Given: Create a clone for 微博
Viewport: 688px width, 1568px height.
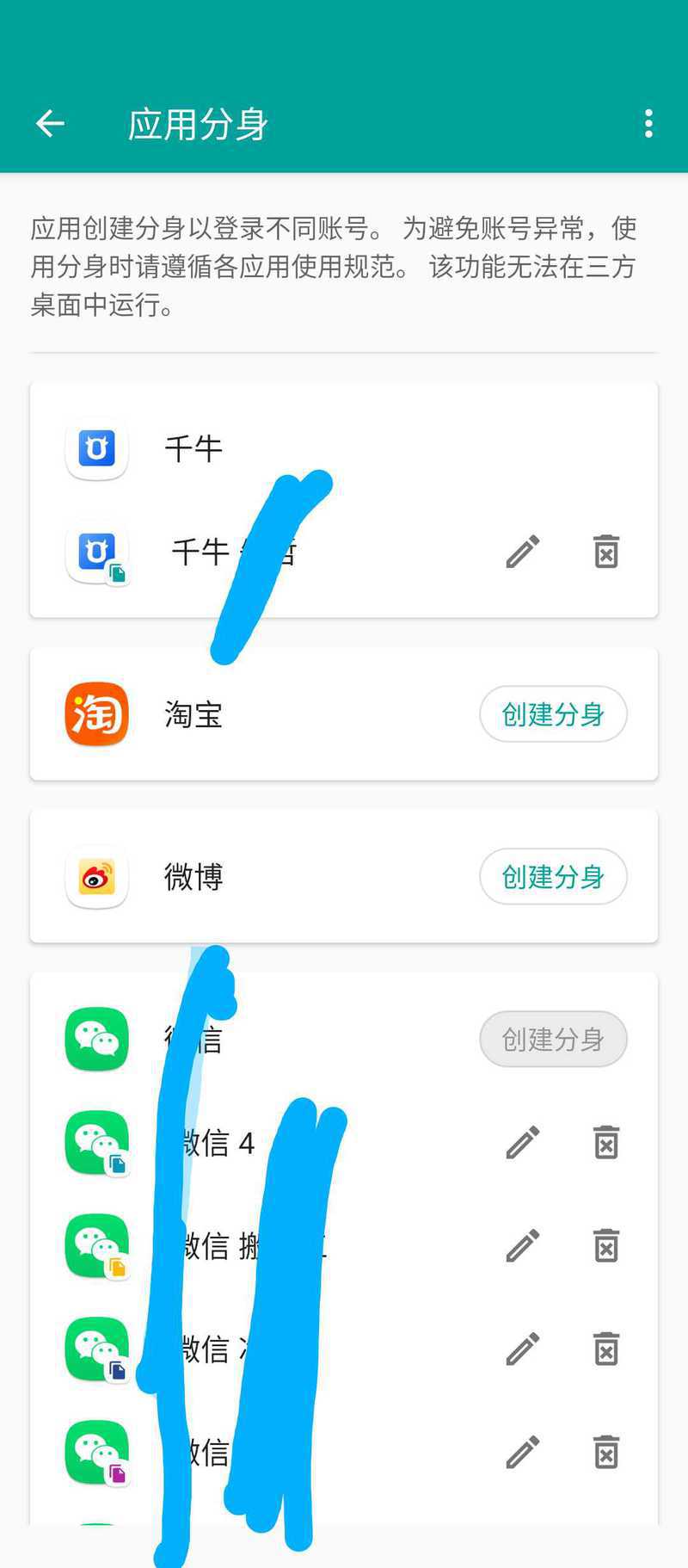Looking at the screenshot, I should click(x=553, y=877).
